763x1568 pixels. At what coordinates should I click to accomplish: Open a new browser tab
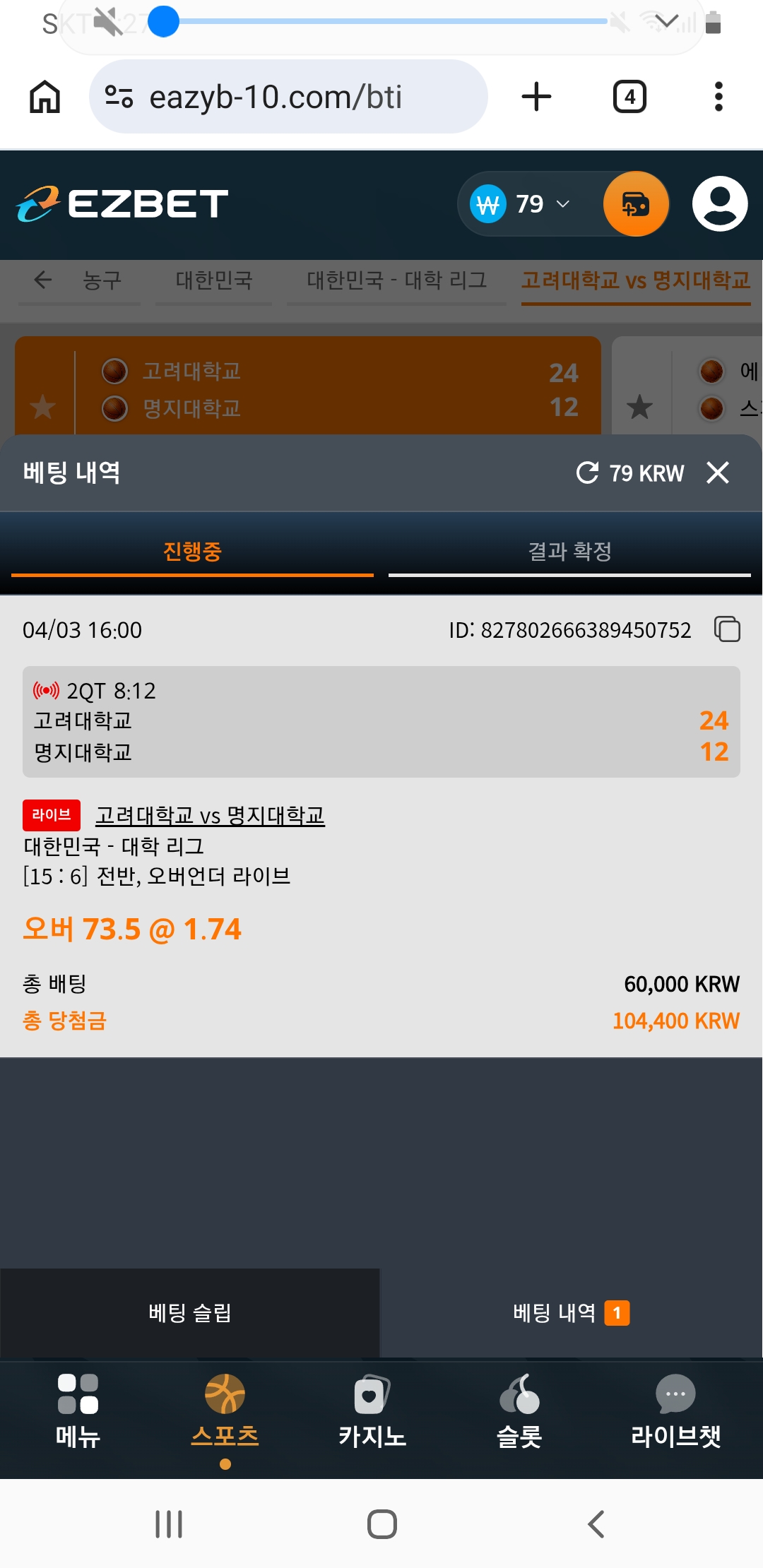[x=536, y=97]
